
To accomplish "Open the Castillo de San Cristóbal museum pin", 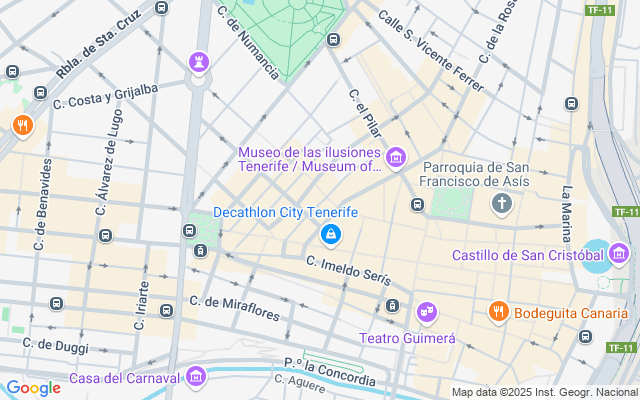I will click(x=619, y=255).
